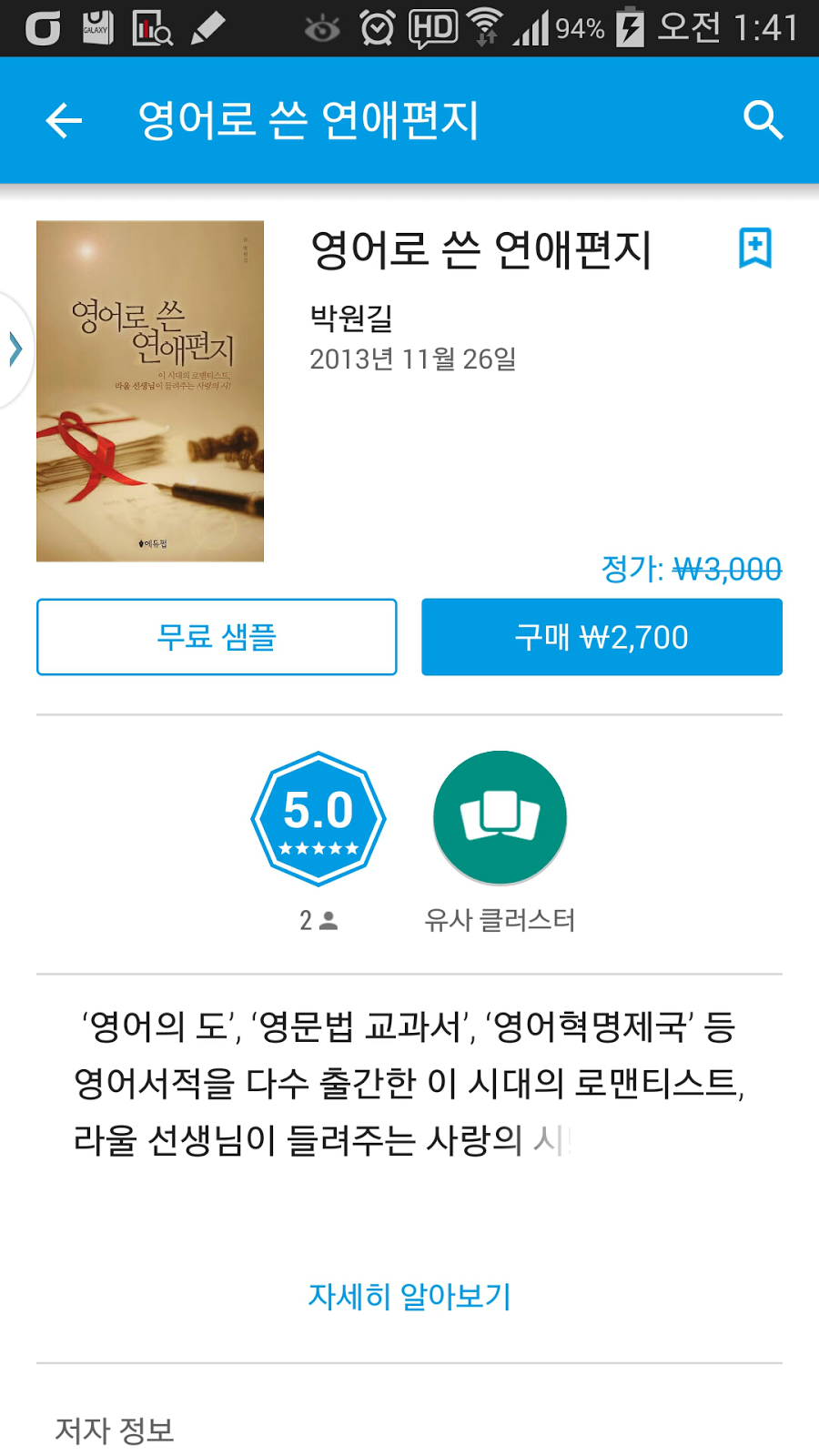This screenshot has width=819, height=1456.
Task: Open 유사 클러스터 similar books
Action: pyautogui.click(x=500, y=818)
